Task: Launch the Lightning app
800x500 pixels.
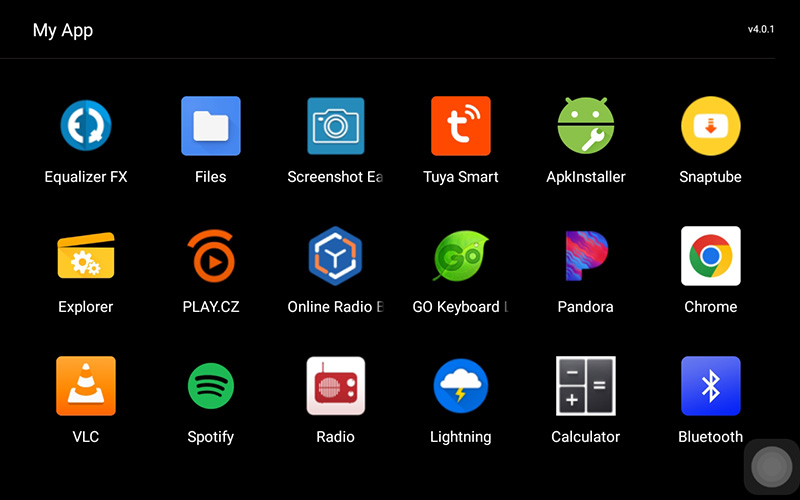Action: coord(460,387)
